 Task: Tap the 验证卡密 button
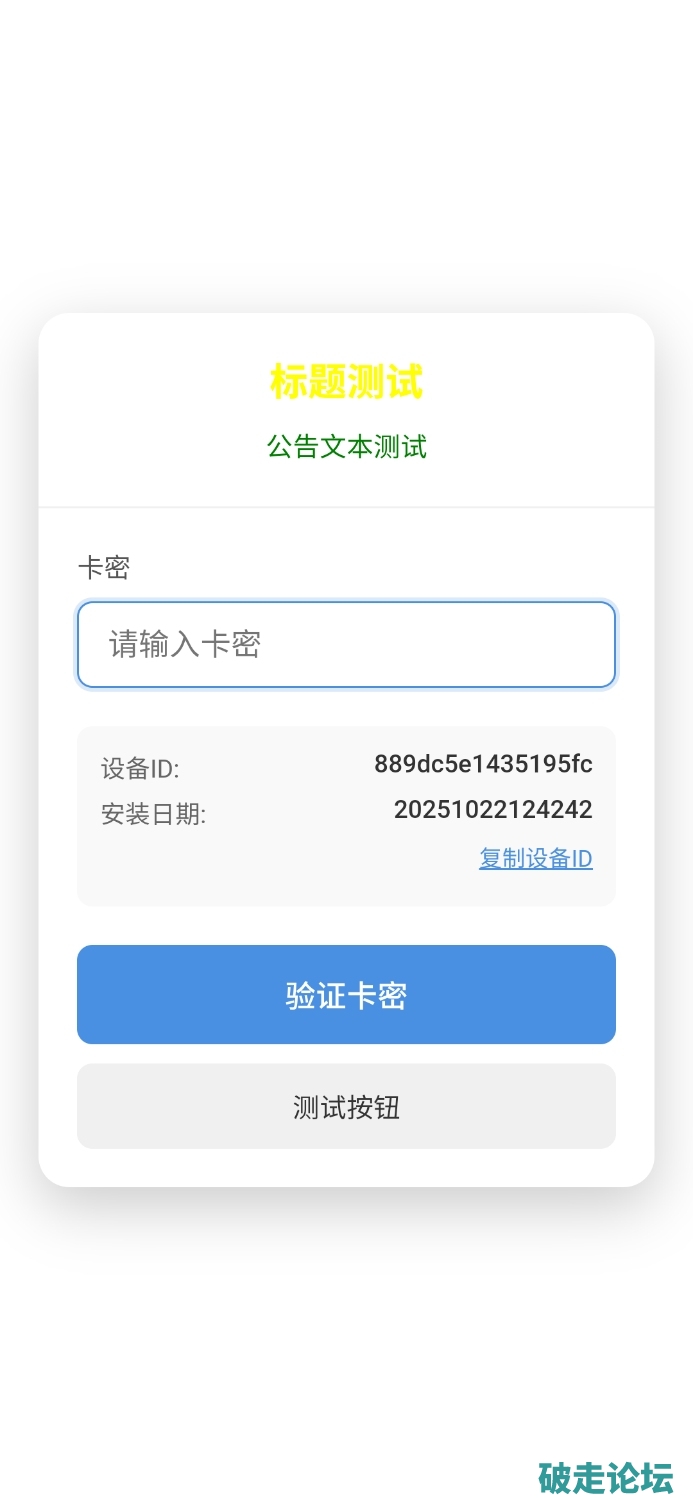(x=346, y=995)
